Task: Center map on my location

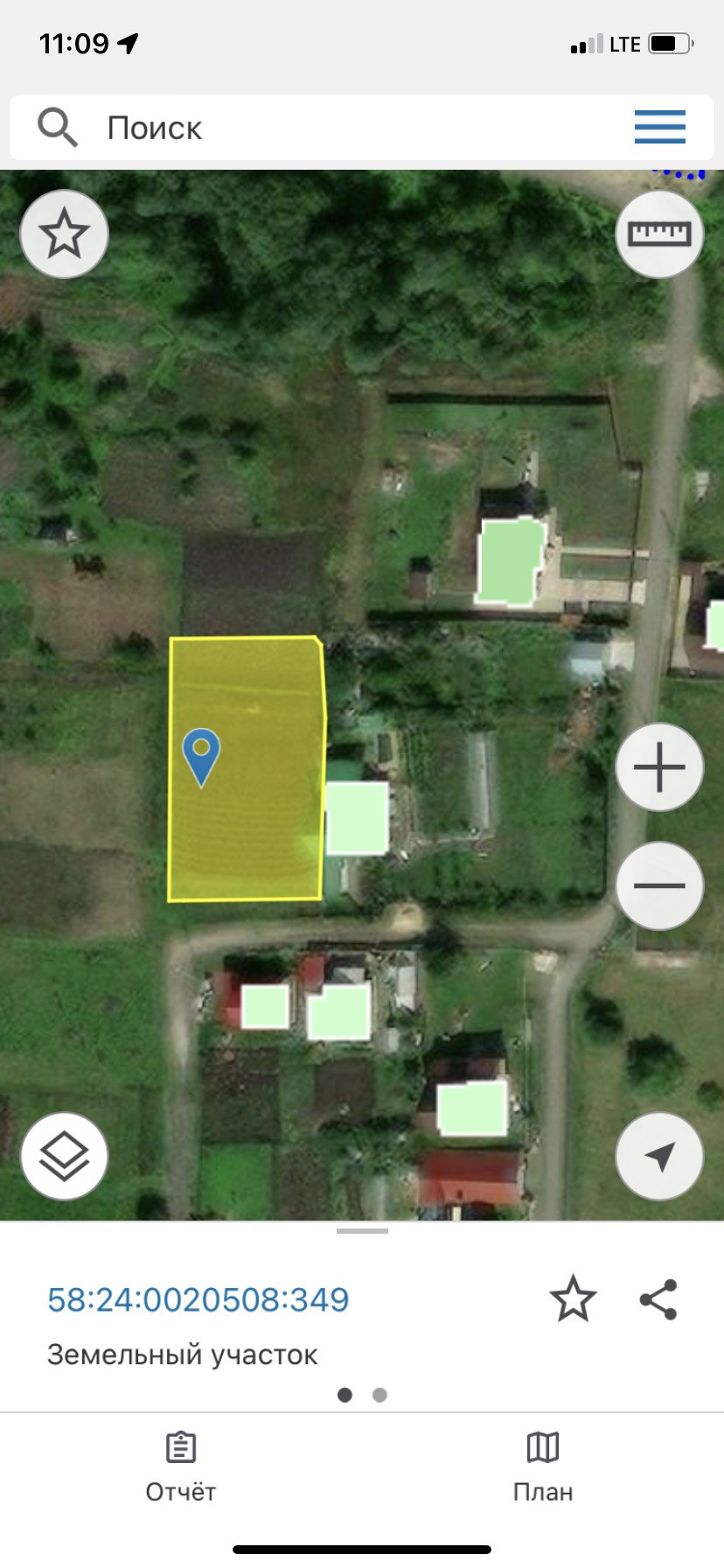Action: point(659,1156)
